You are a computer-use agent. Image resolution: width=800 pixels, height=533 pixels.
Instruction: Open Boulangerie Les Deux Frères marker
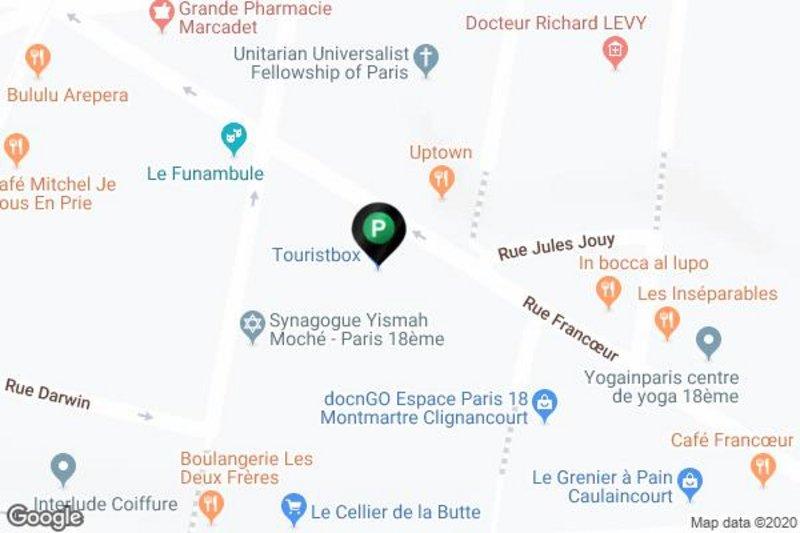[210, 505]
